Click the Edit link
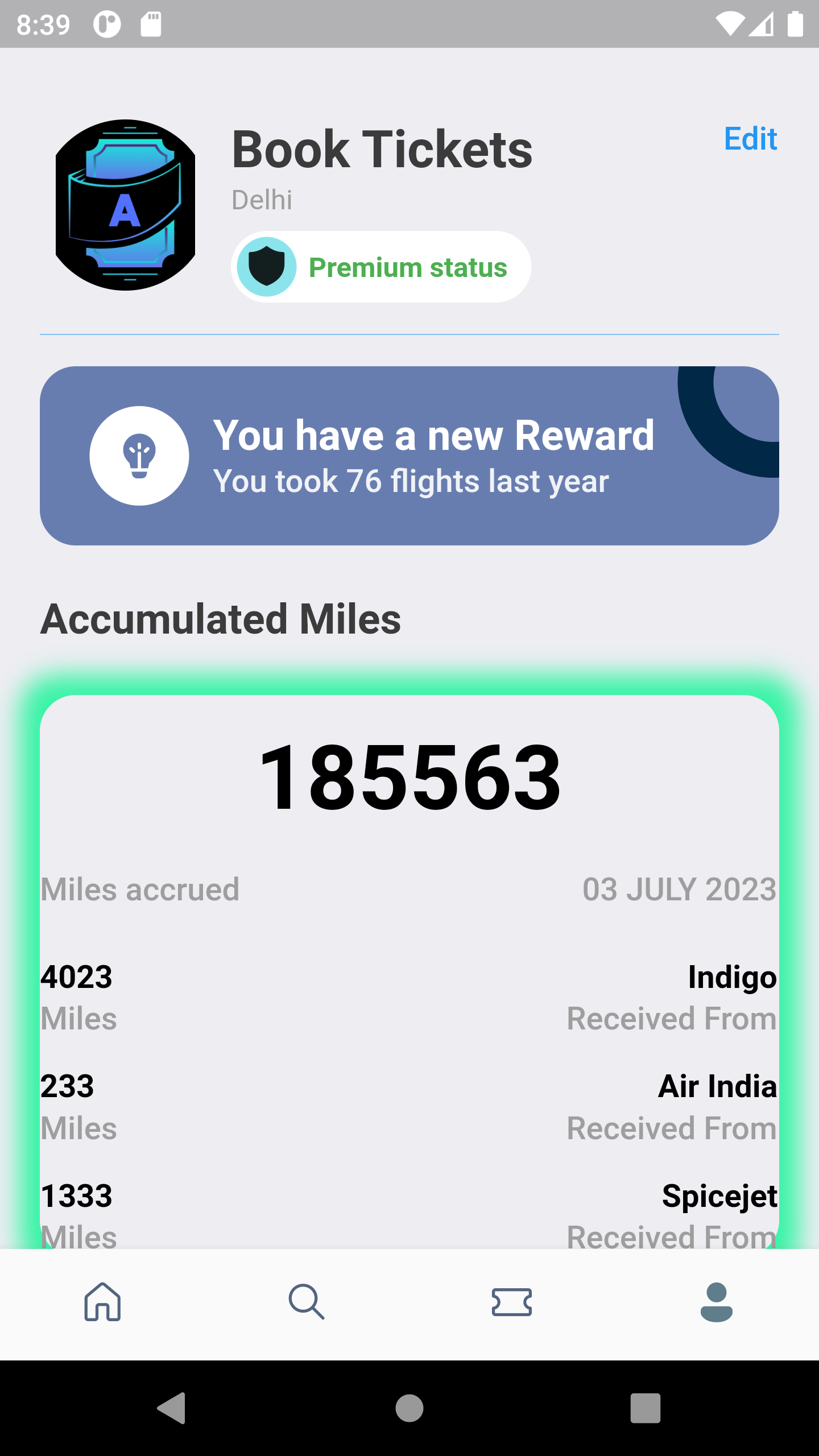The width and height of the screenshot is (819, 1456). click(750, 139)
